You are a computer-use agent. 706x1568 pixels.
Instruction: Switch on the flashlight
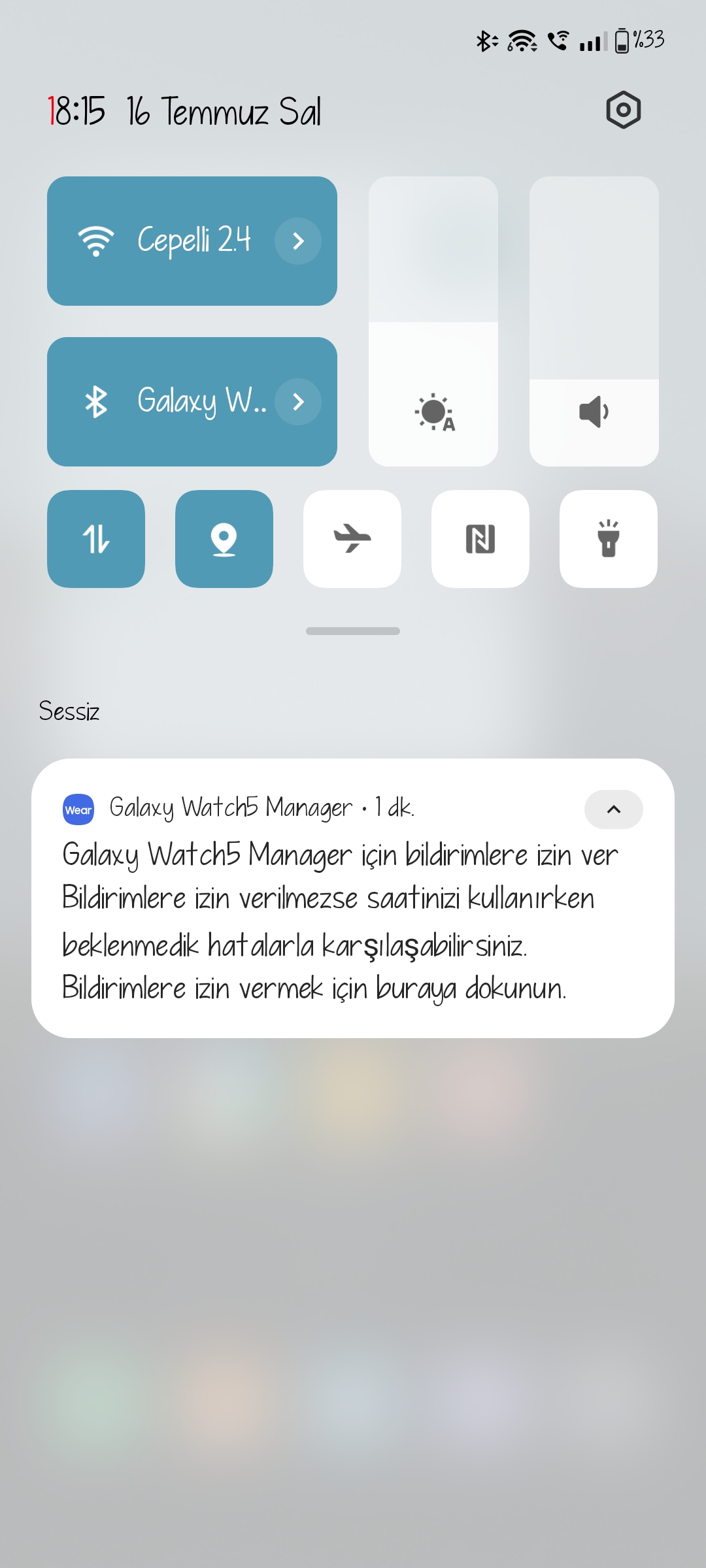(609, 539)
